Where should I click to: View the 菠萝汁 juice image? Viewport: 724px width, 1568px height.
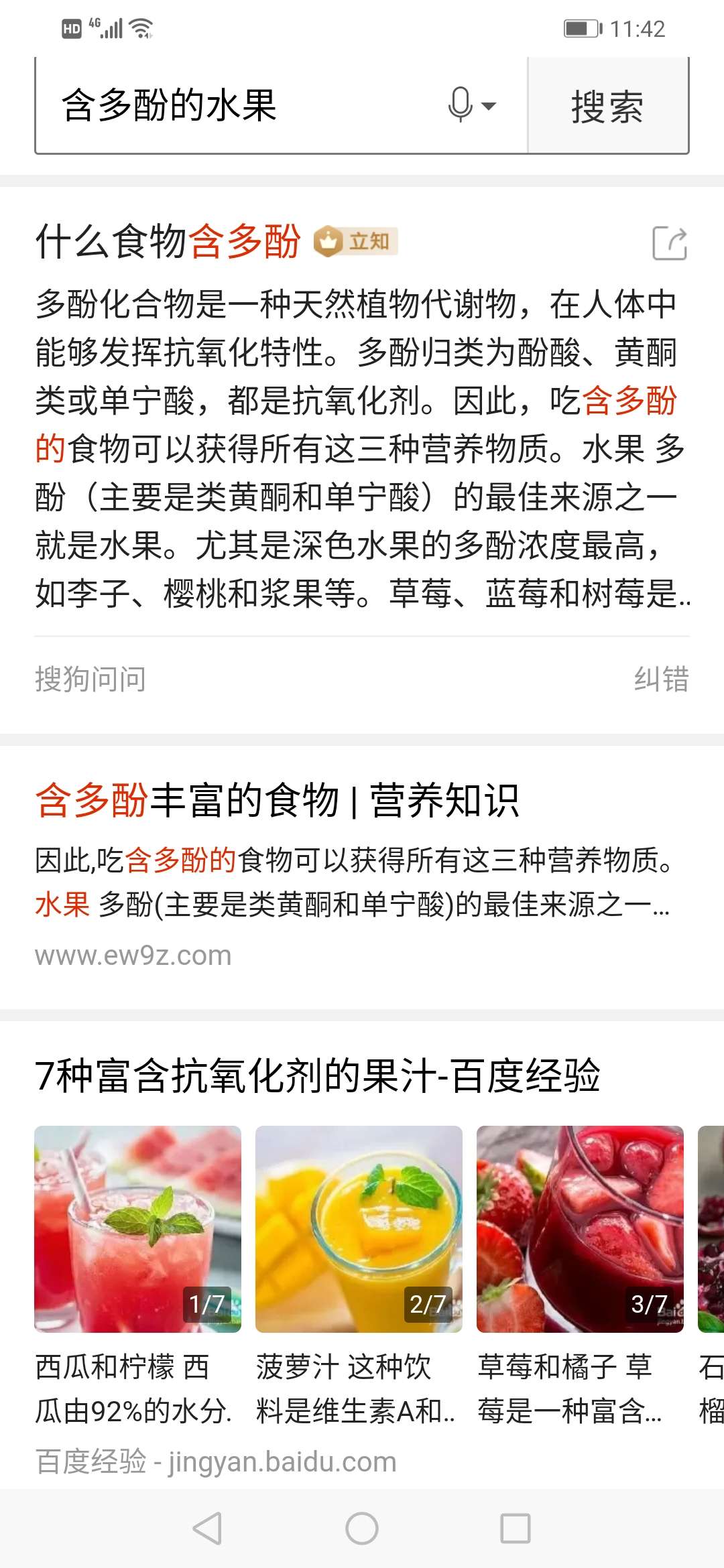[x=359, y=1229]
